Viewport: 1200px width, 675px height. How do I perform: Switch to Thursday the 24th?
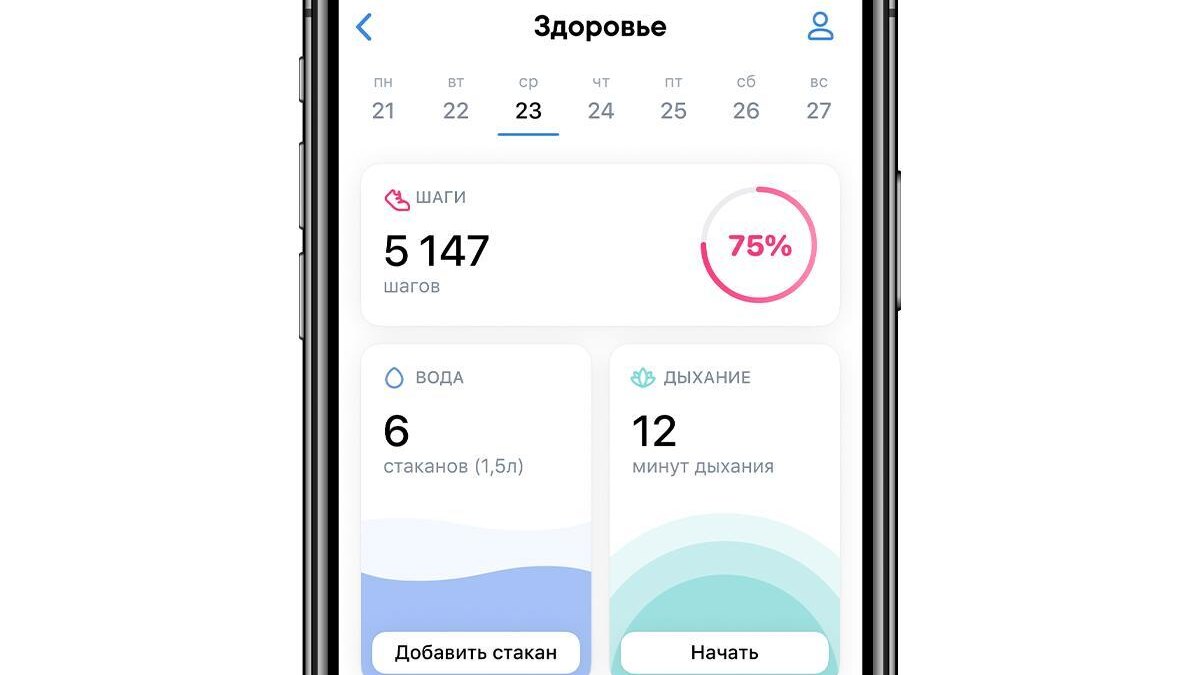601,99
